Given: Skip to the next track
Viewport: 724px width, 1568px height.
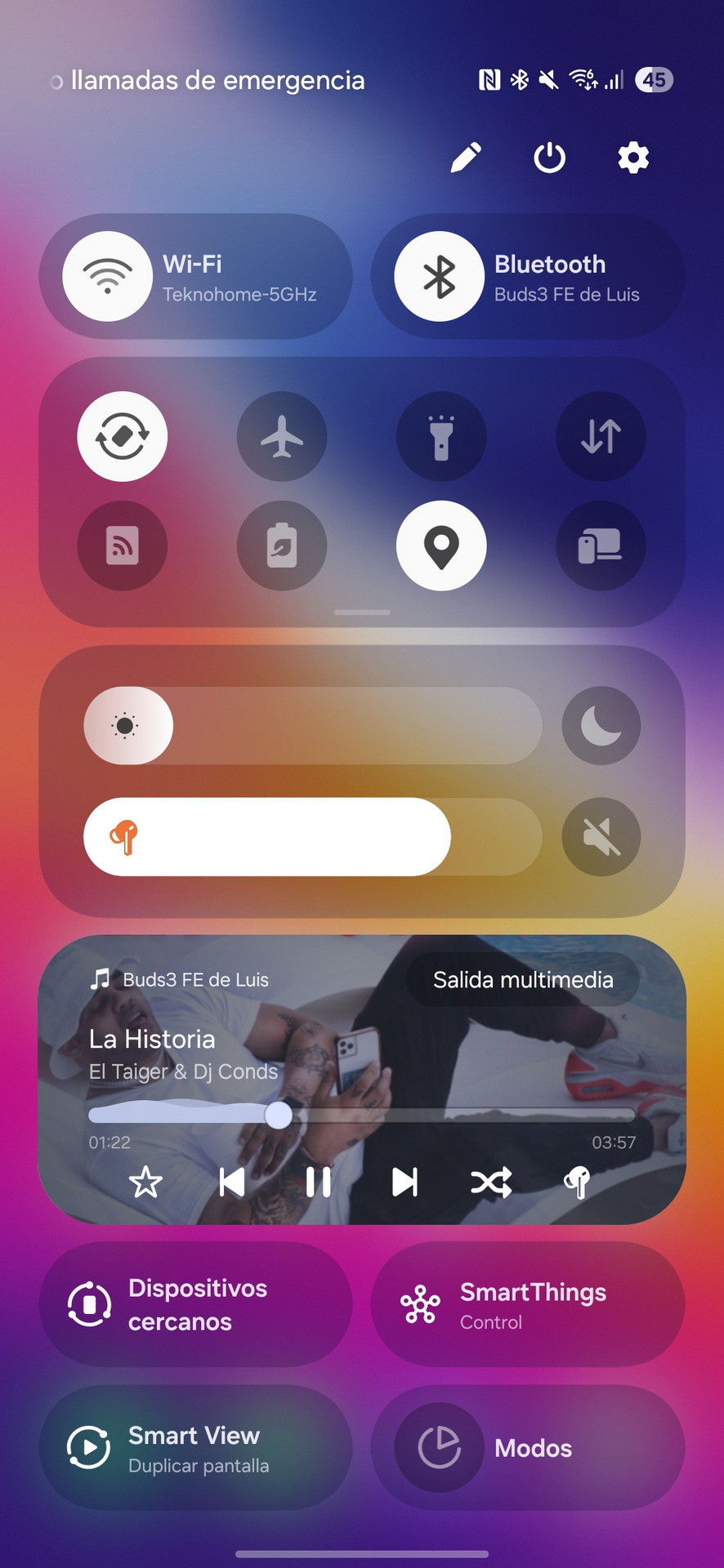Looking at the screenshot, I should pyautogui.click(x=404, y=1182).
